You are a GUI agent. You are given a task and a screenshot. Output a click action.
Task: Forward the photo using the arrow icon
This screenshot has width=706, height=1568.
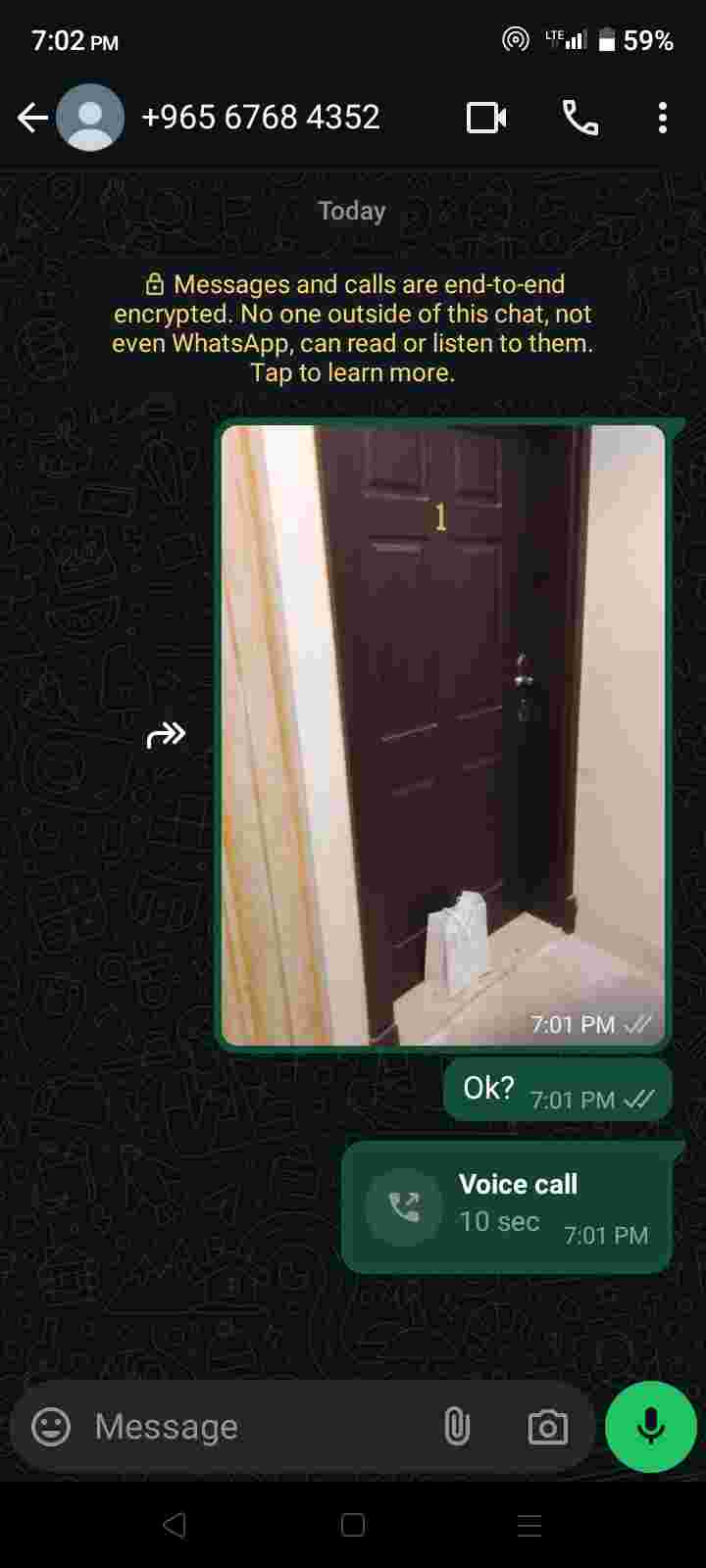click(x=166, y=735)
